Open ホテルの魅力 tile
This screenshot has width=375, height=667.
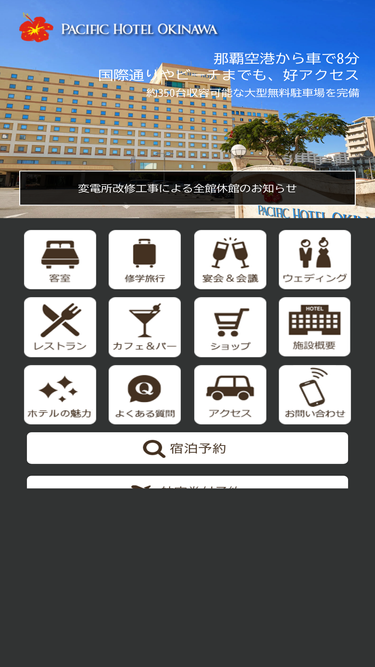60,395
